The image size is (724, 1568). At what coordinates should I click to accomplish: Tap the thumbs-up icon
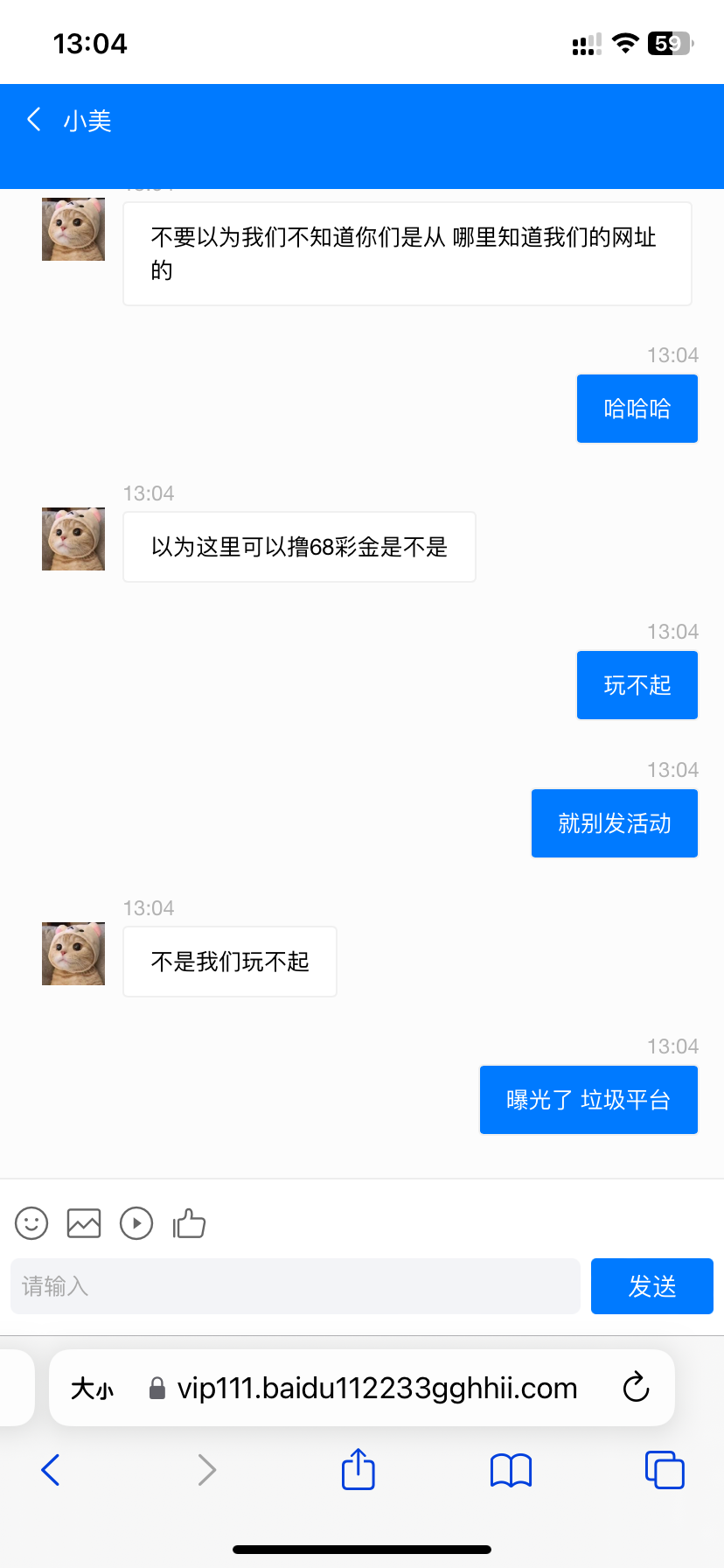coord(189,1223)
